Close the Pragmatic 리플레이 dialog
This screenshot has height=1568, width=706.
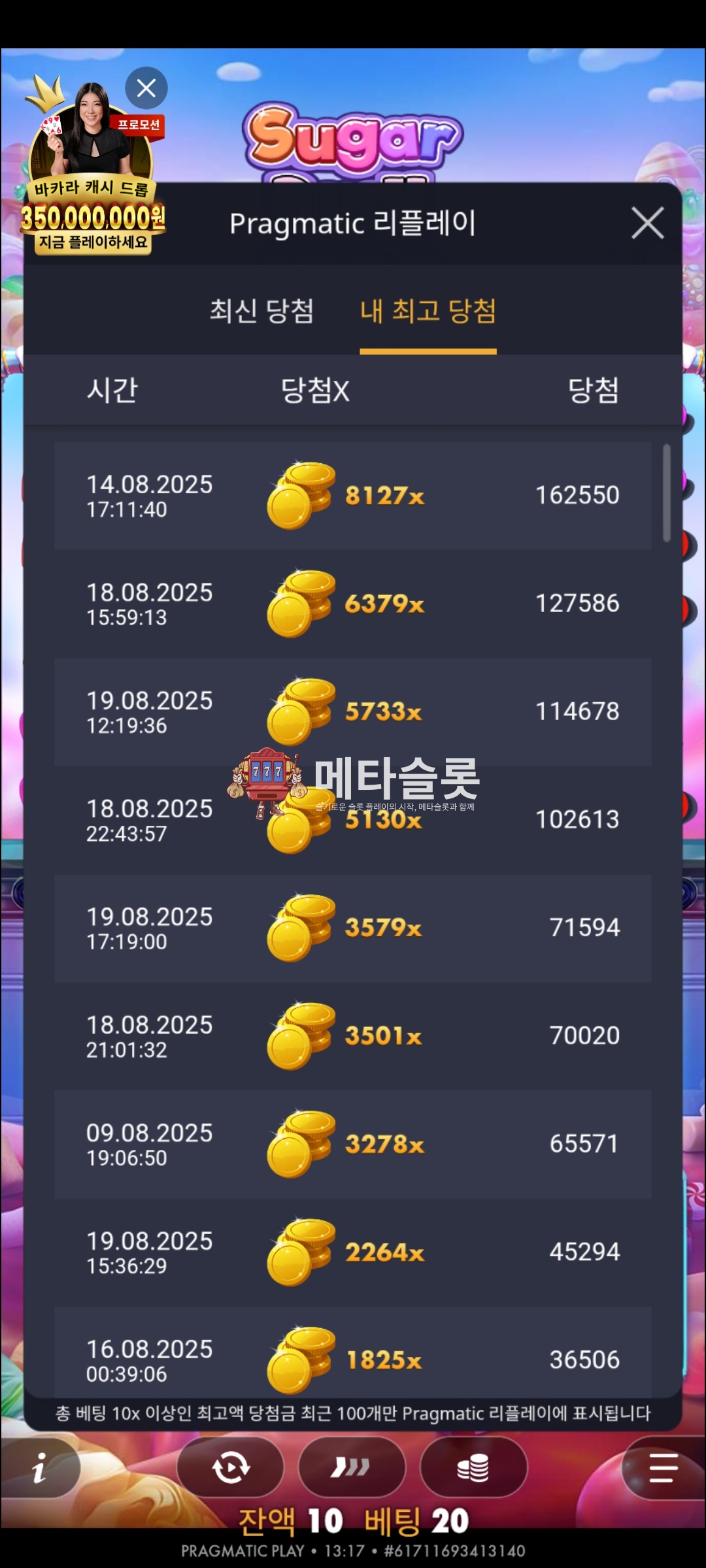coord(647,223)
